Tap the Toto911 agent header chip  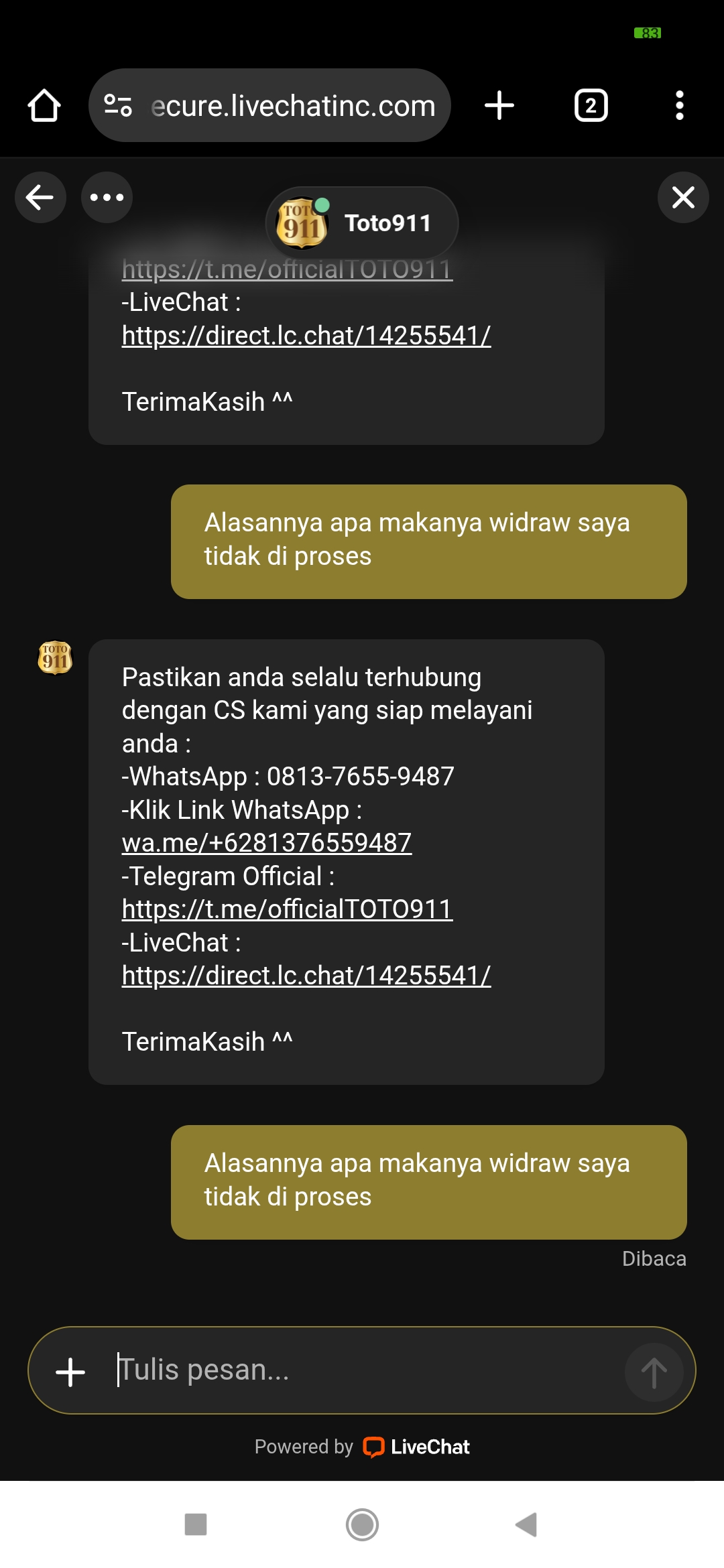tap(363, 222)
